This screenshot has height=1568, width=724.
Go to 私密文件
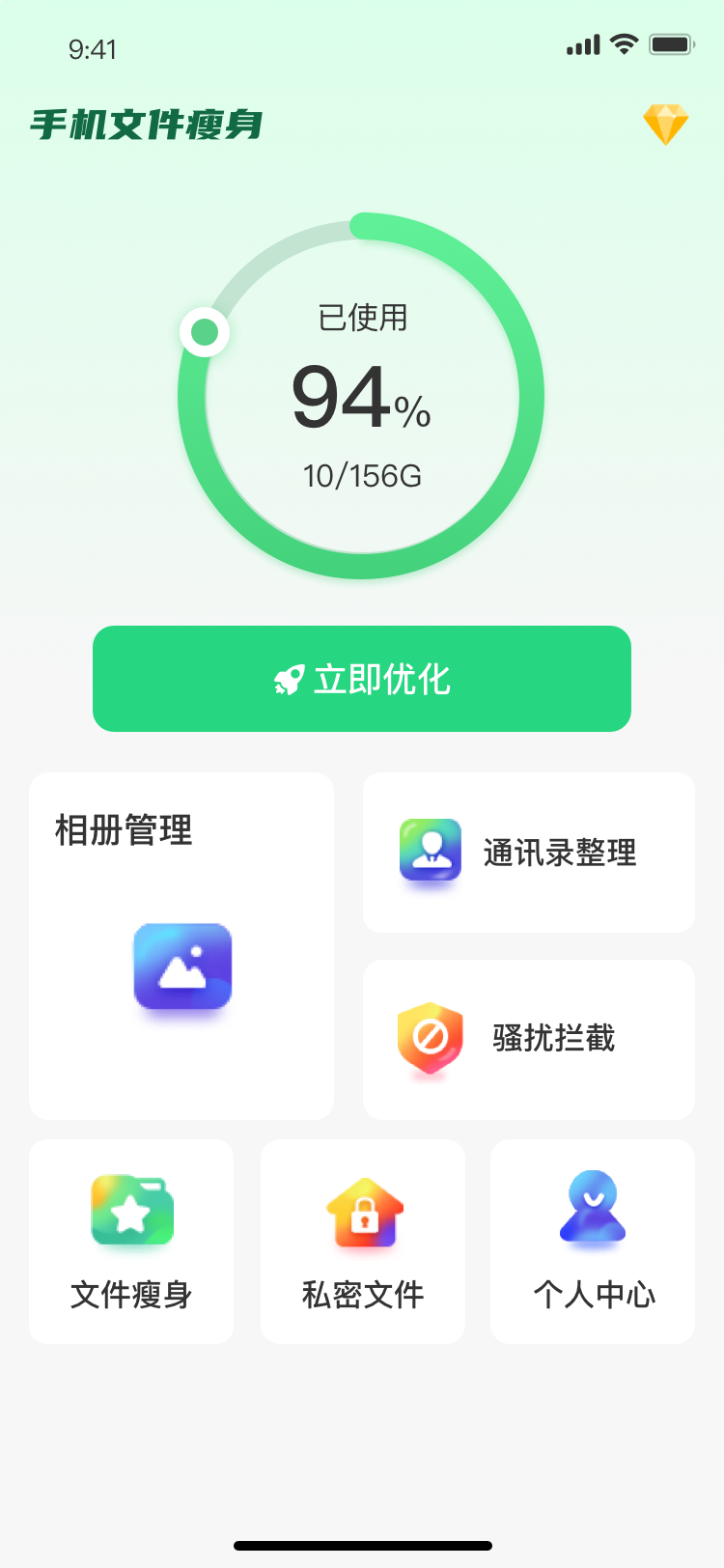363,1242
